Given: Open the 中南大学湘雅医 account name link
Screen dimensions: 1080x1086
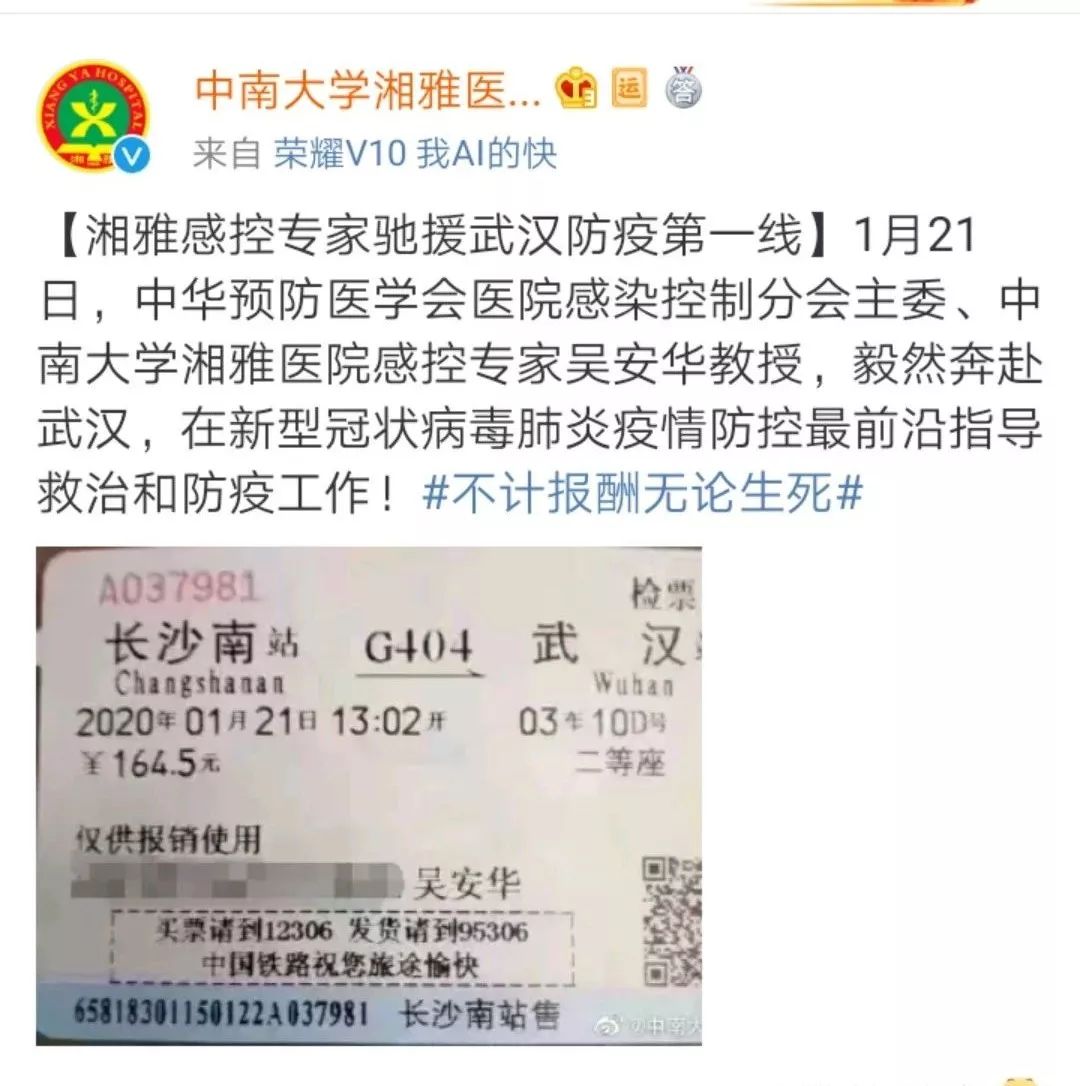Looking at the screenshot, I should click(x=367, y=91).
